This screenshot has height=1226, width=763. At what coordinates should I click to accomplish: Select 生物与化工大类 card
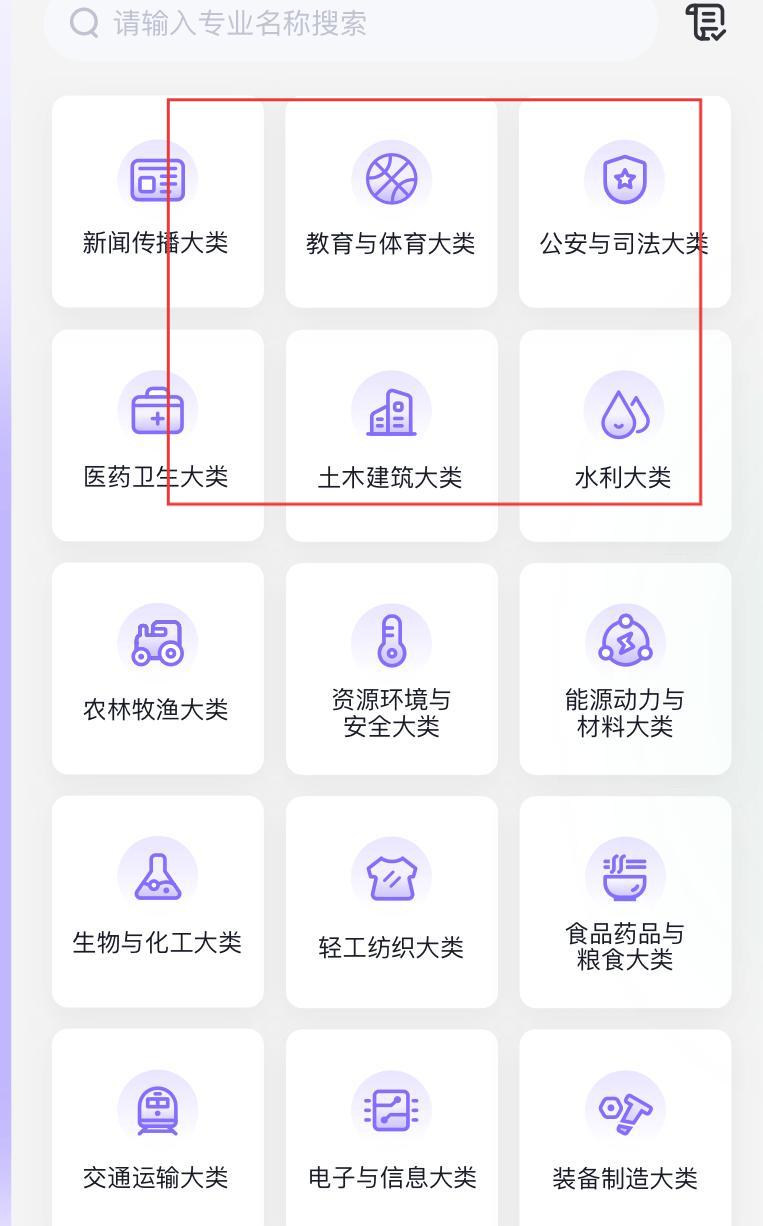coord(157,901)
